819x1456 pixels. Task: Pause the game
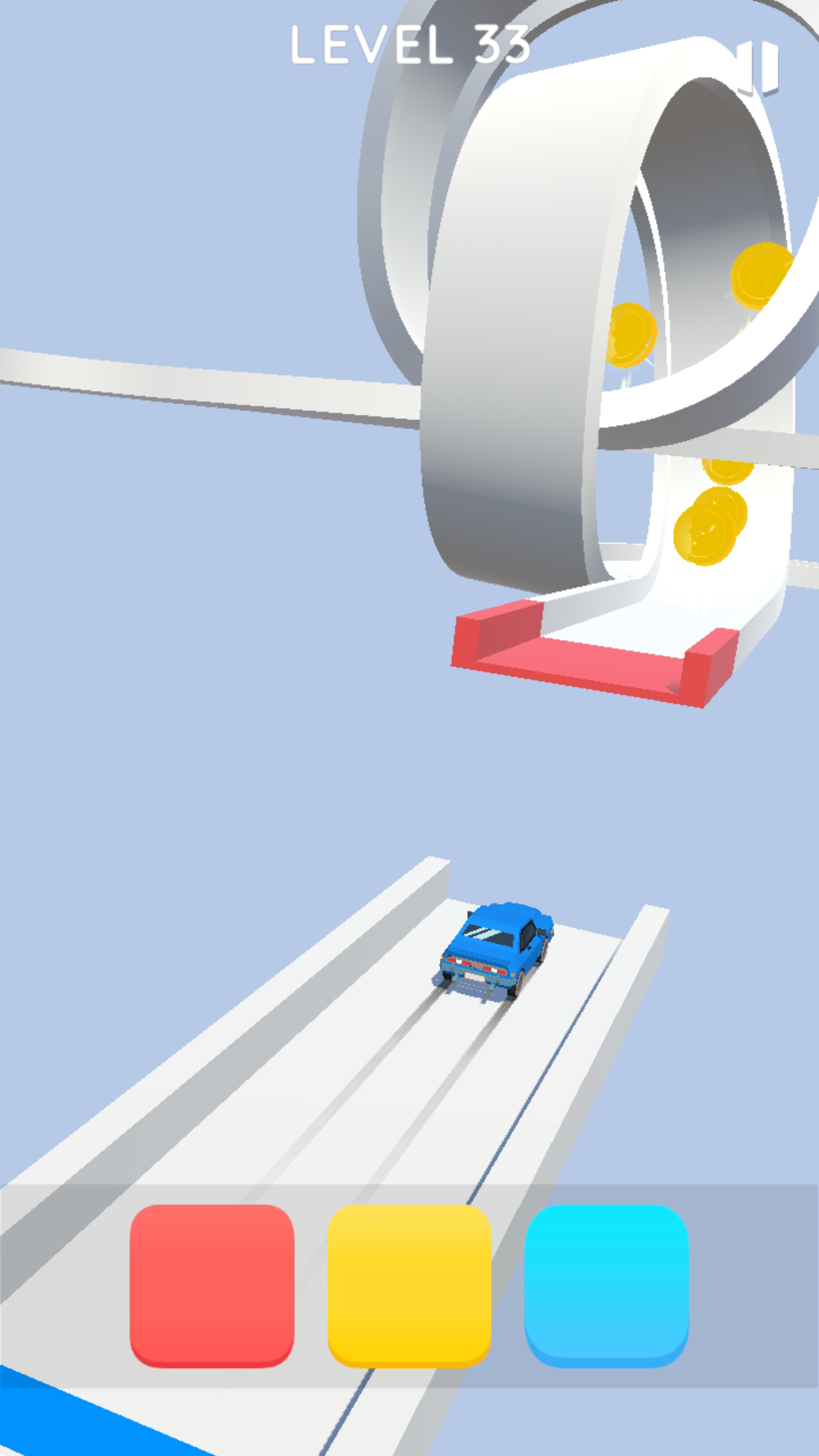758,68
